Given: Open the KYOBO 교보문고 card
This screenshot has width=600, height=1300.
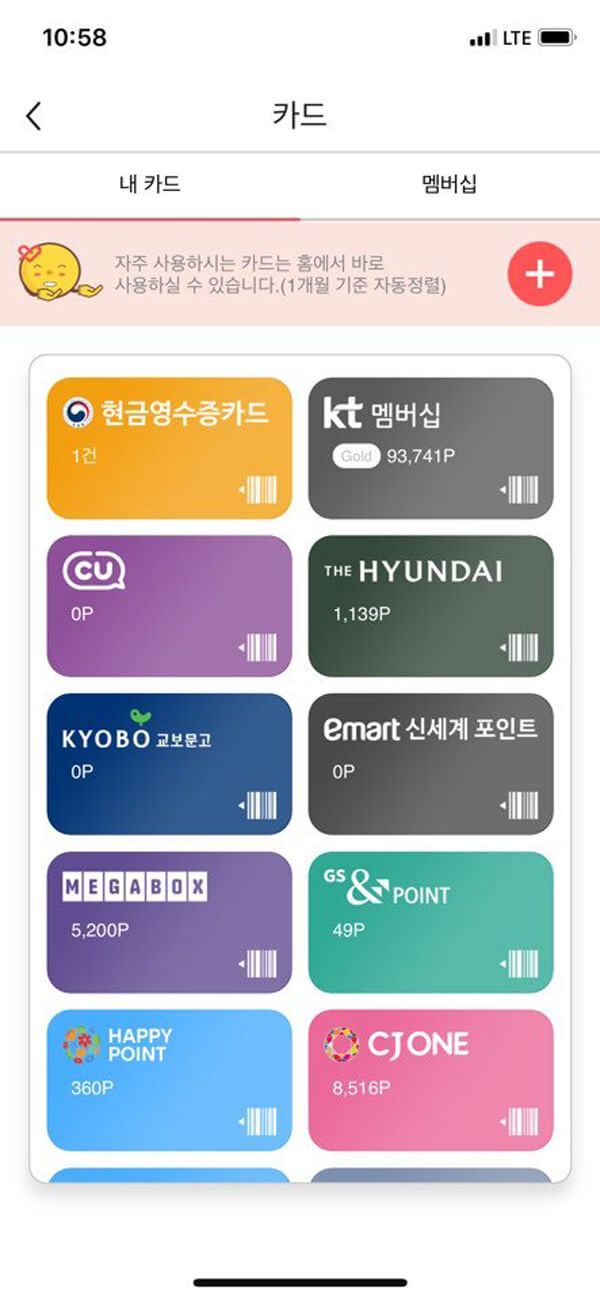Looking at the screenshot, I should [169, 764].
